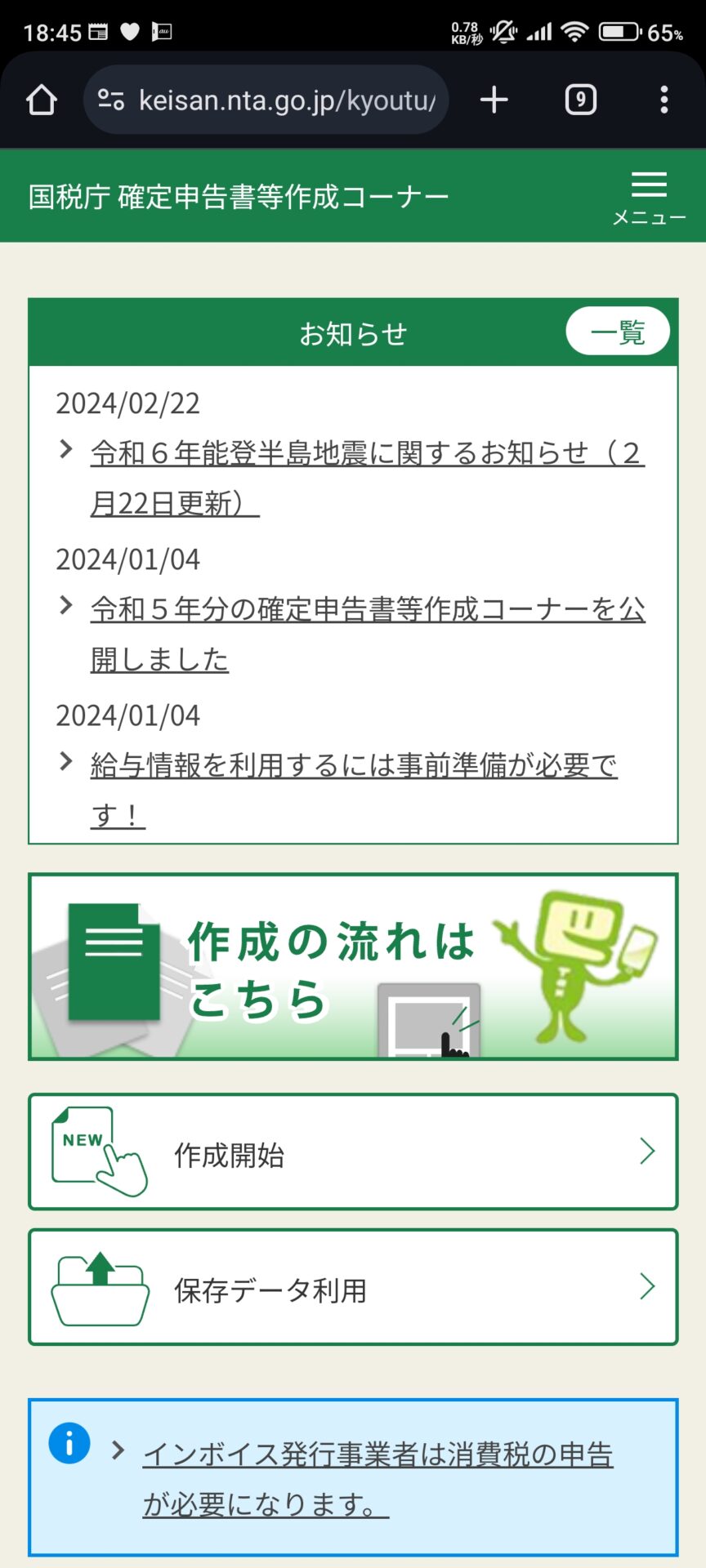Tap the address bar URL
This screenshot has height=1568, width=706.
(x=287, y=100)
